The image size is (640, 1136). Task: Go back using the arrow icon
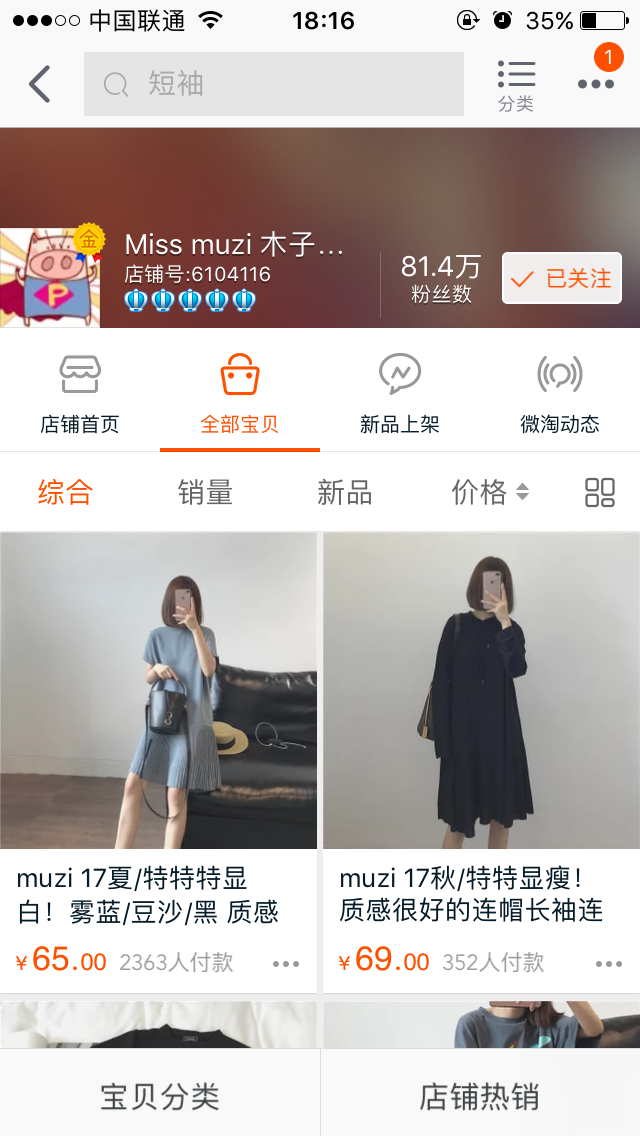(40, 84)
